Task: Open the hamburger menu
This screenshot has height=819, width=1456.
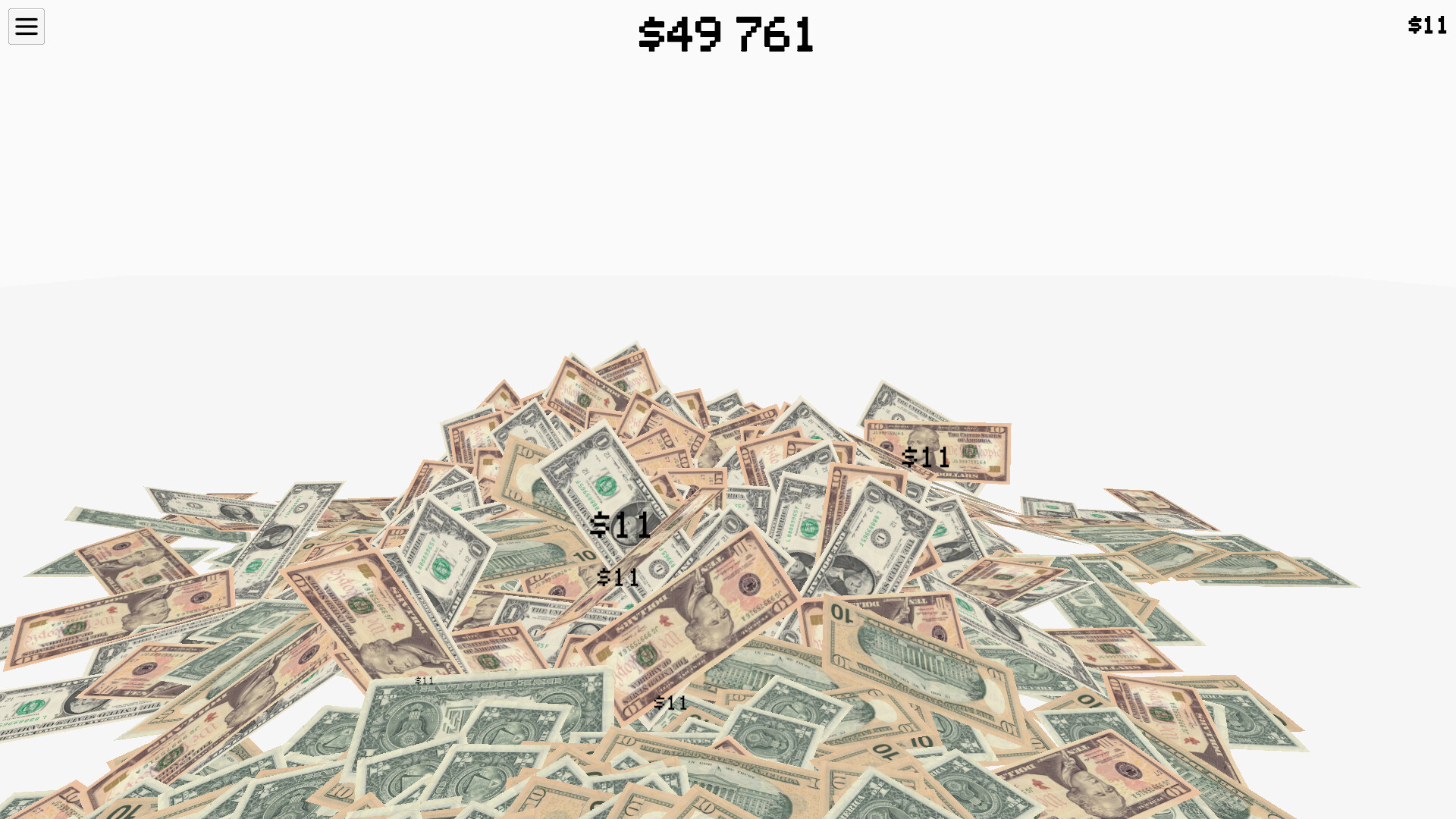Action: coord(27,27)
